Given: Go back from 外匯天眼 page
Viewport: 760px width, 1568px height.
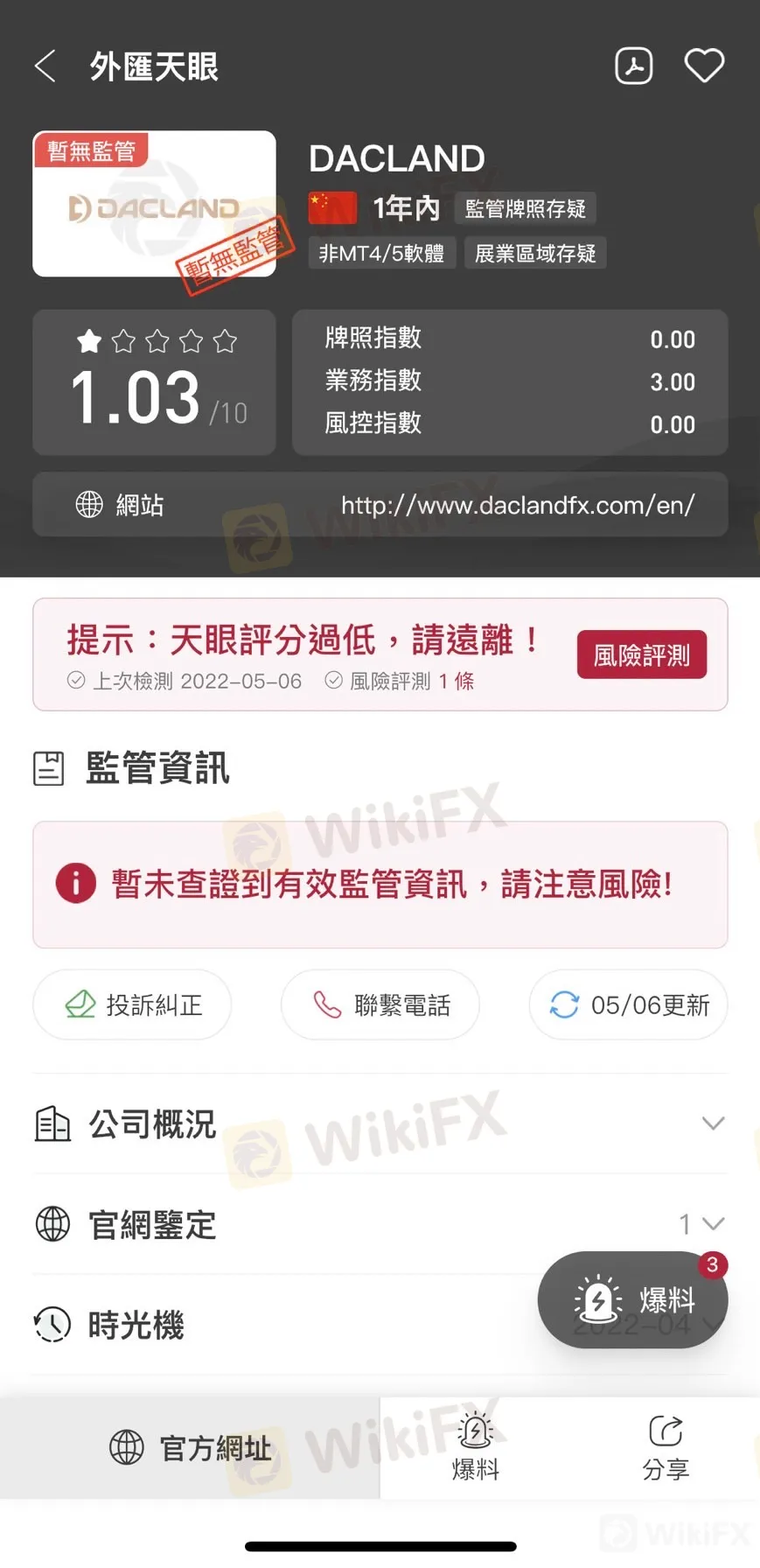Looking at the screenshot, I should pyautogui.click(x=45, y=66).
